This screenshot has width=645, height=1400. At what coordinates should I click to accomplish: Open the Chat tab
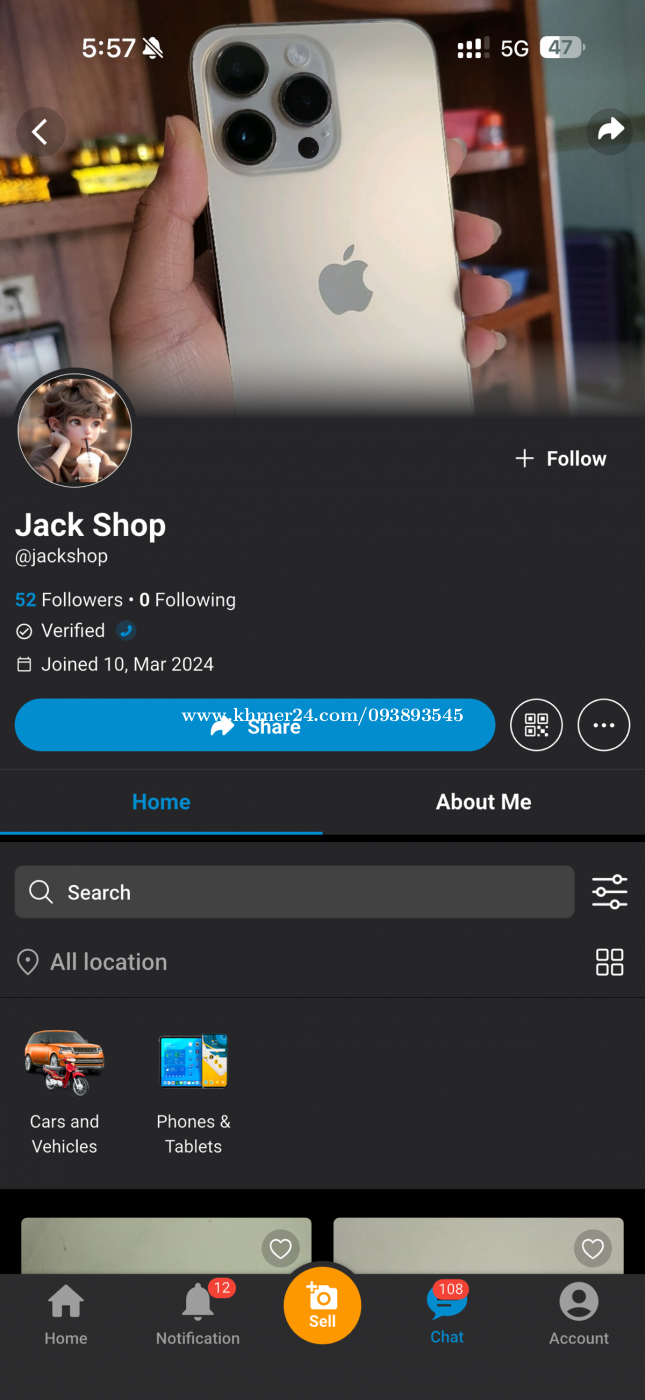[x=447, y=1315]
